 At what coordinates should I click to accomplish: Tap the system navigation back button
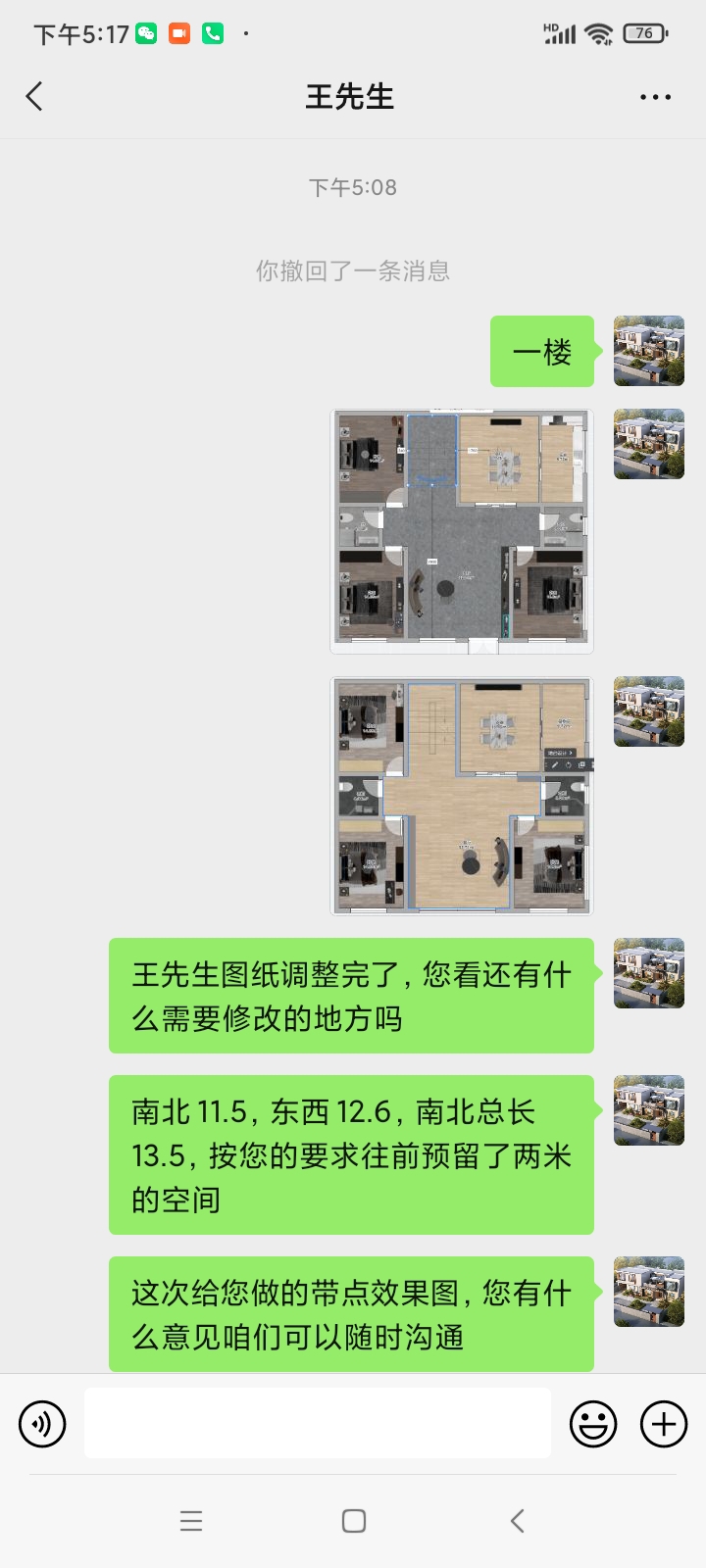(518, 1521)
